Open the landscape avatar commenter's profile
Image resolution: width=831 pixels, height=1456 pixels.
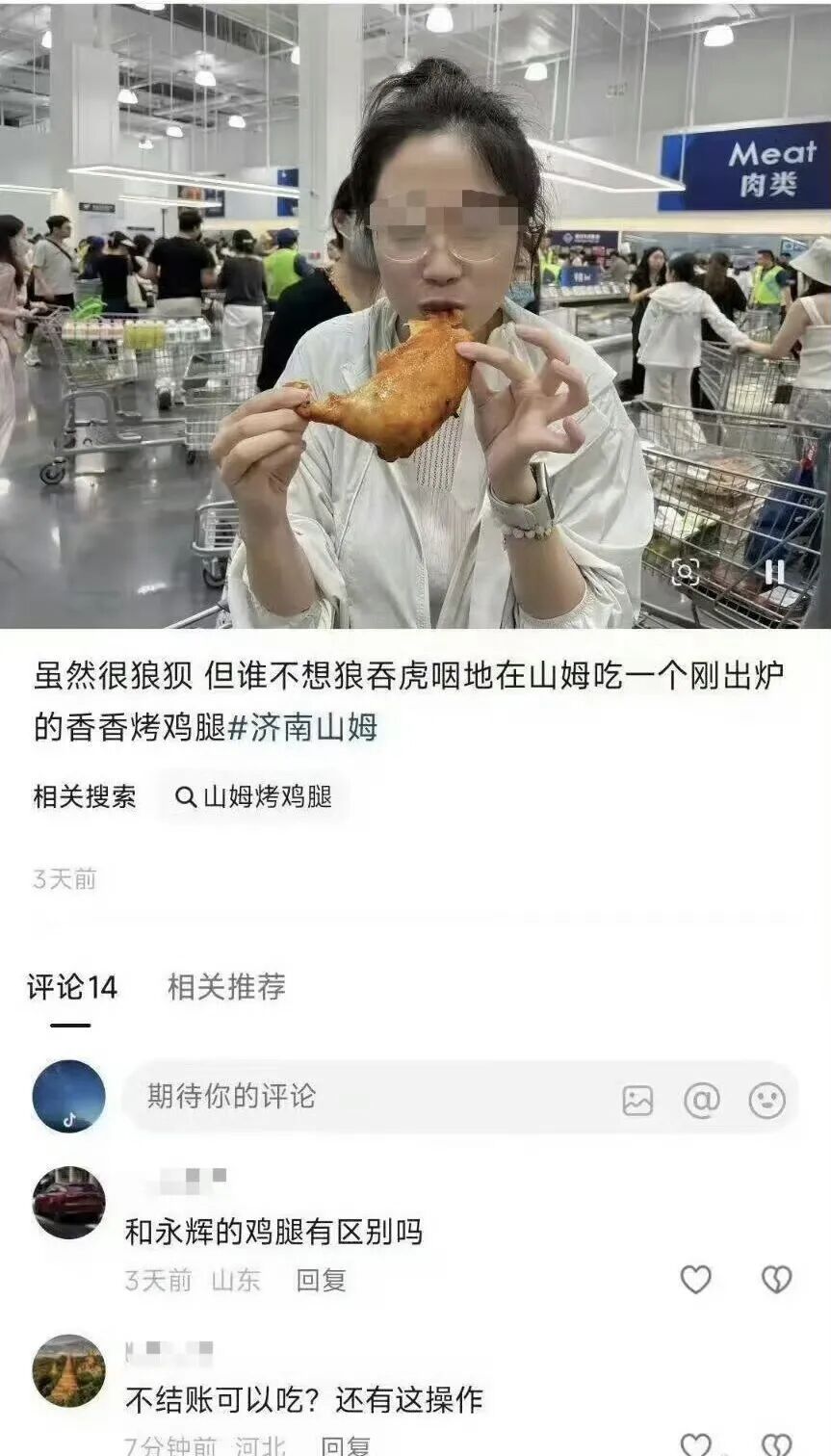(68, 1370)
